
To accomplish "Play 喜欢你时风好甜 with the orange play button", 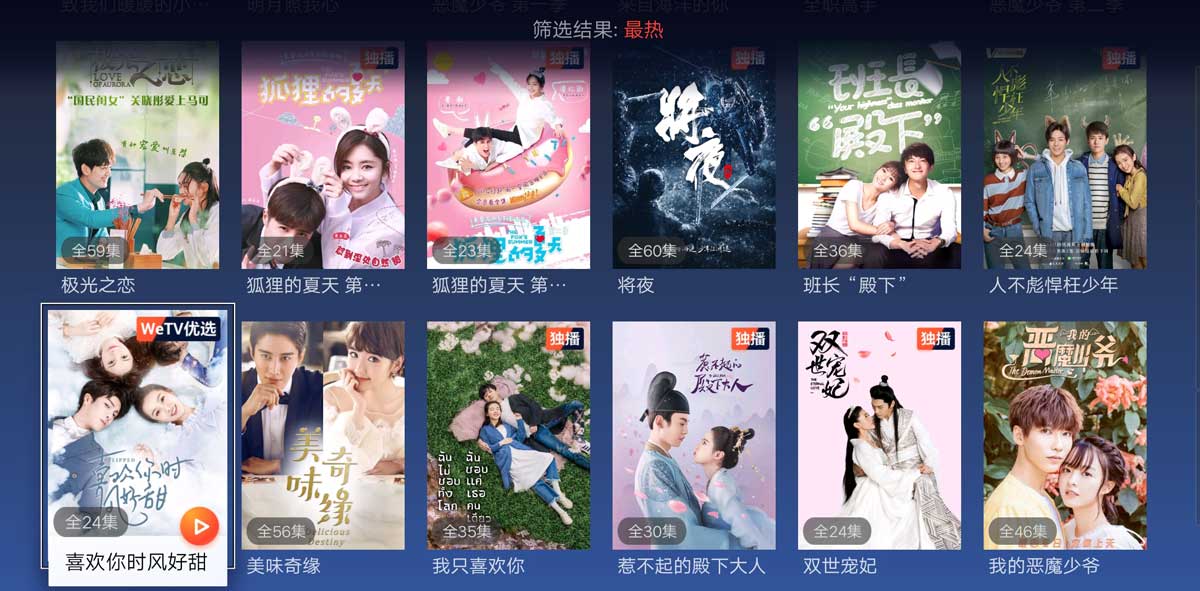I will pos(200,525).
